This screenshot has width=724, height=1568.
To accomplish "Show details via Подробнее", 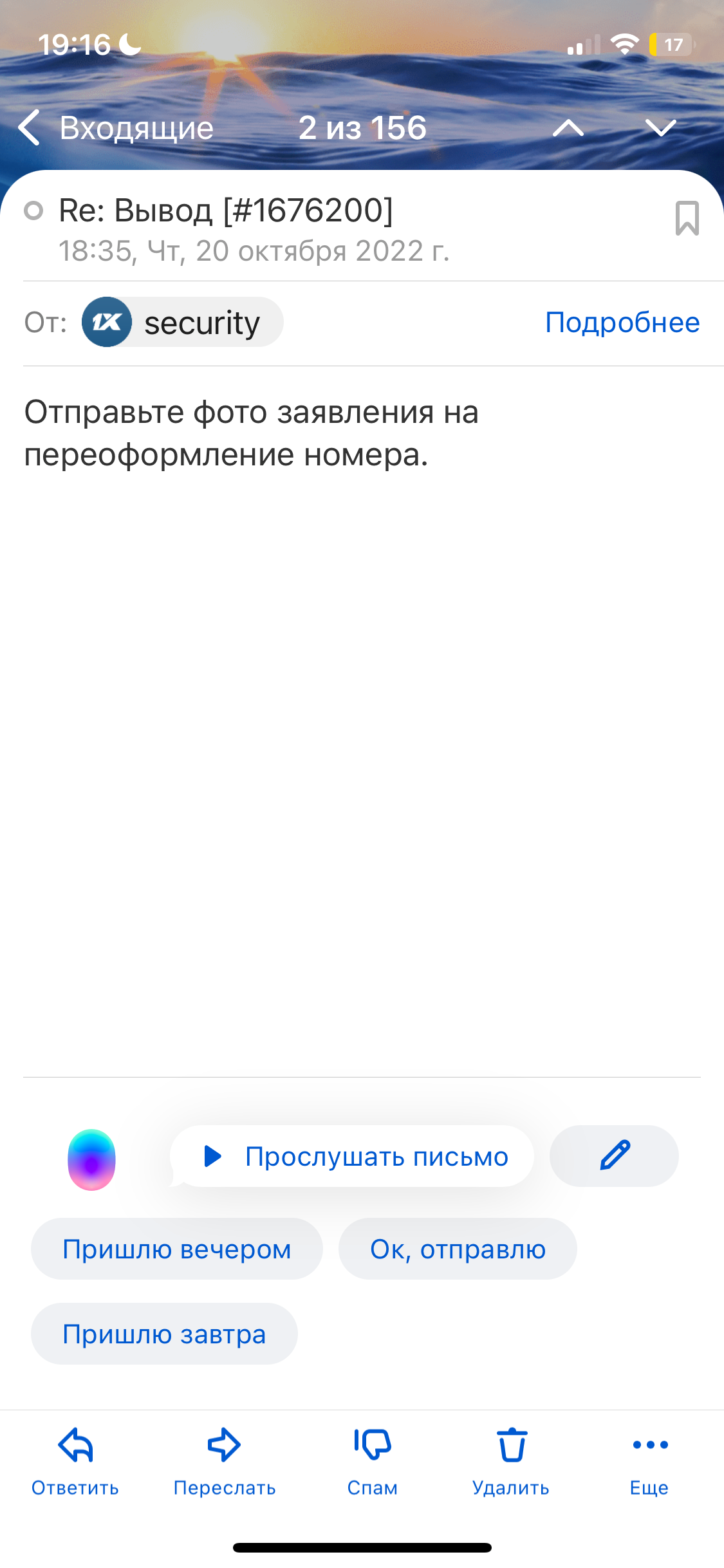I will coord(622,322).
